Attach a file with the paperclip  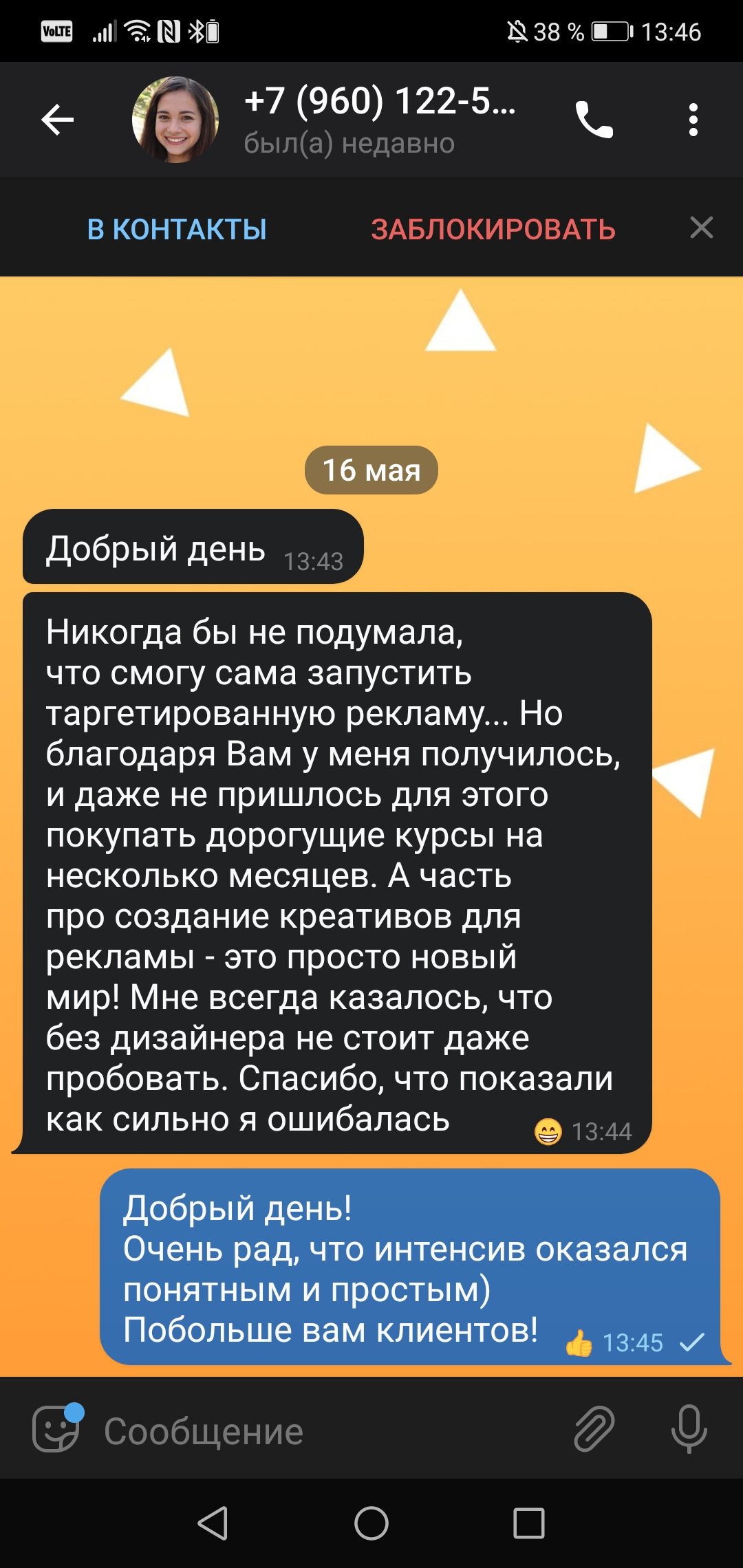tap(594, 1429)
